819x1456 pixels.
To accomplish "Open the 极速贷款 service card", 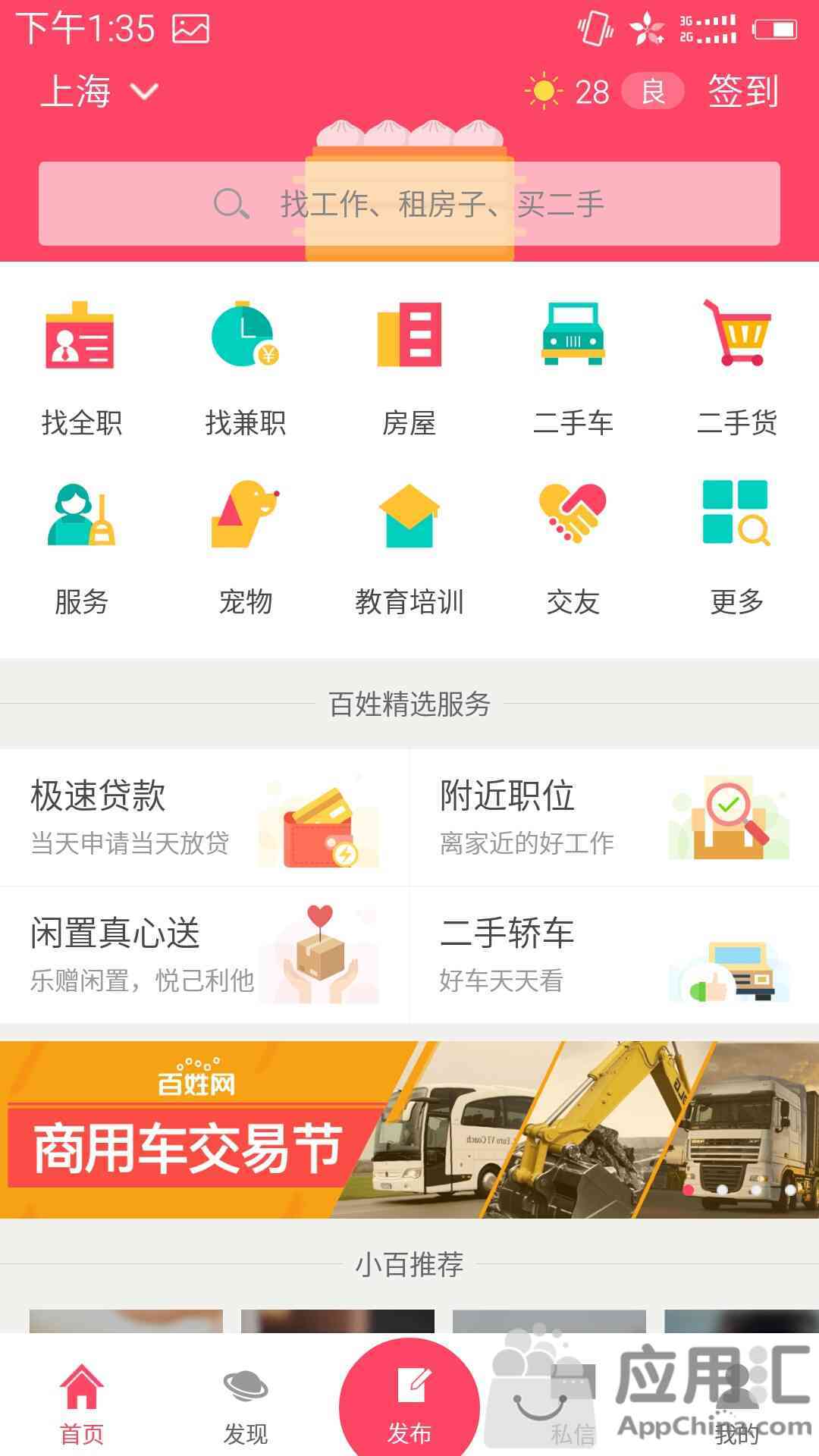I will [205, 817].
